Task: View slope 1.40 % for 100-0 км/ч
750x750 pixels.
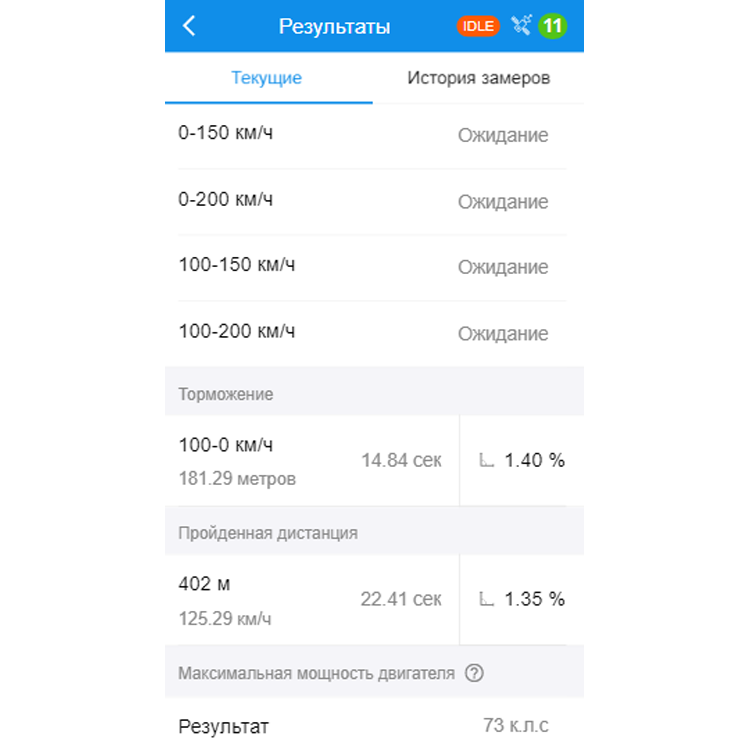Action: coord(522,460)
